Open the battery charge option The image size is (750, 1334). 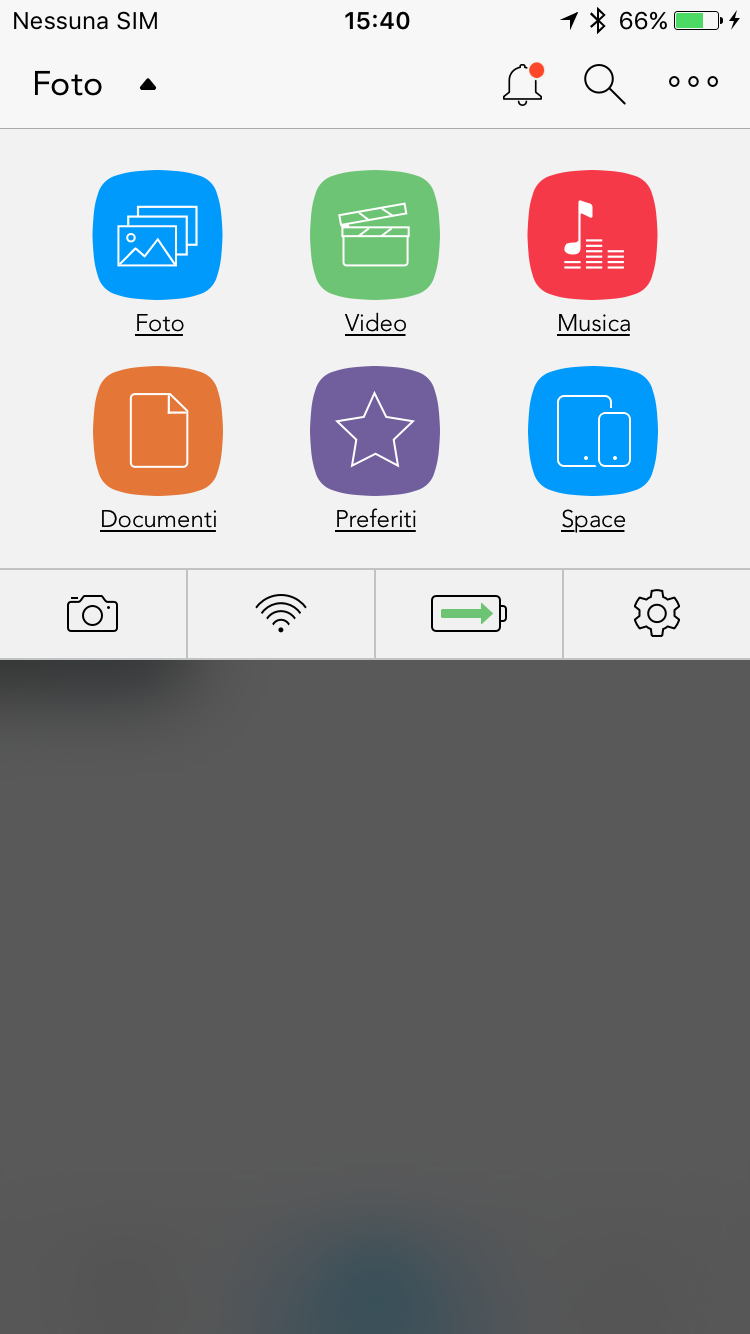tap(469, 613)
